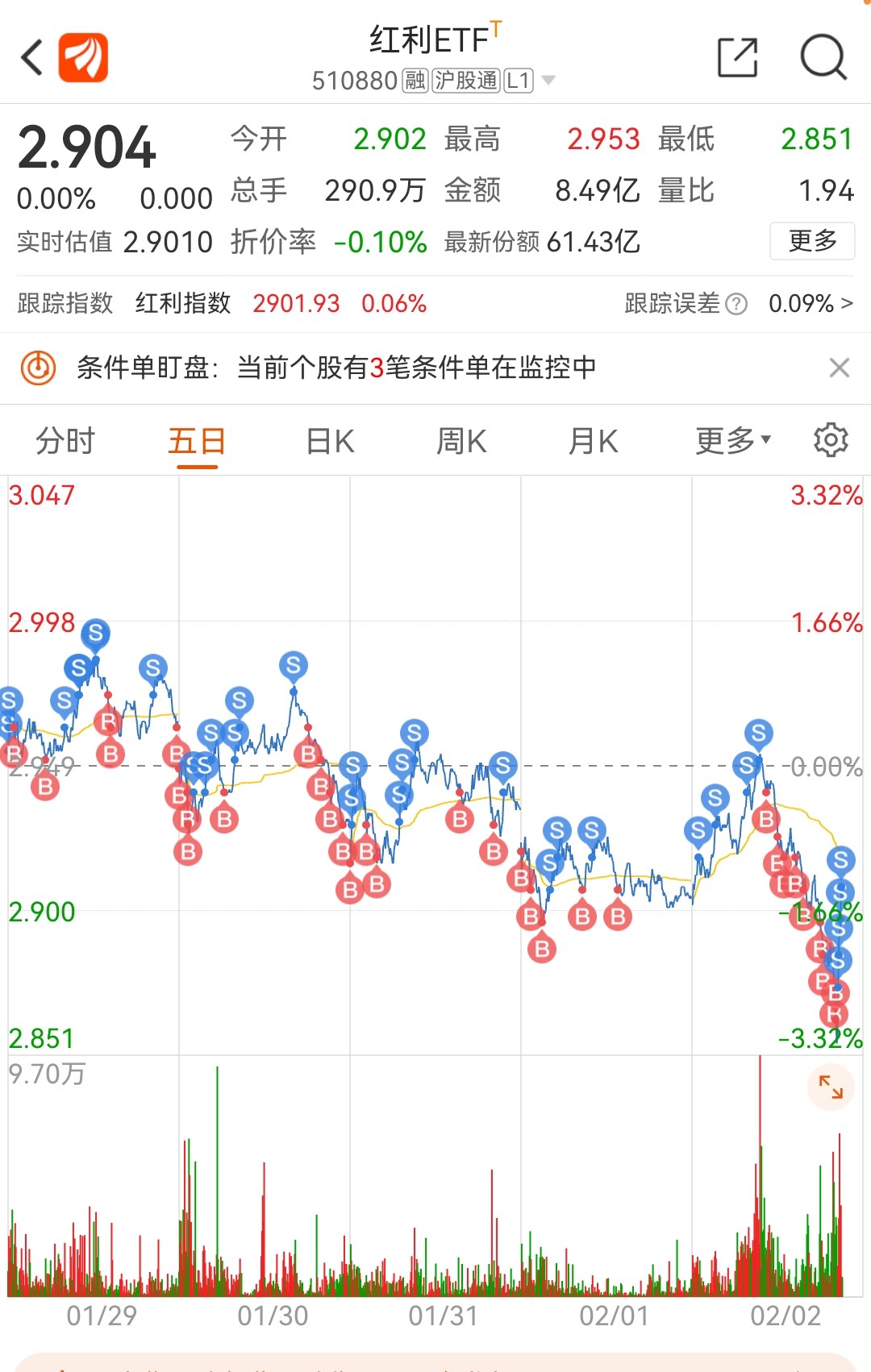Click the 更多 button near 量比

[x=811, y=241]
